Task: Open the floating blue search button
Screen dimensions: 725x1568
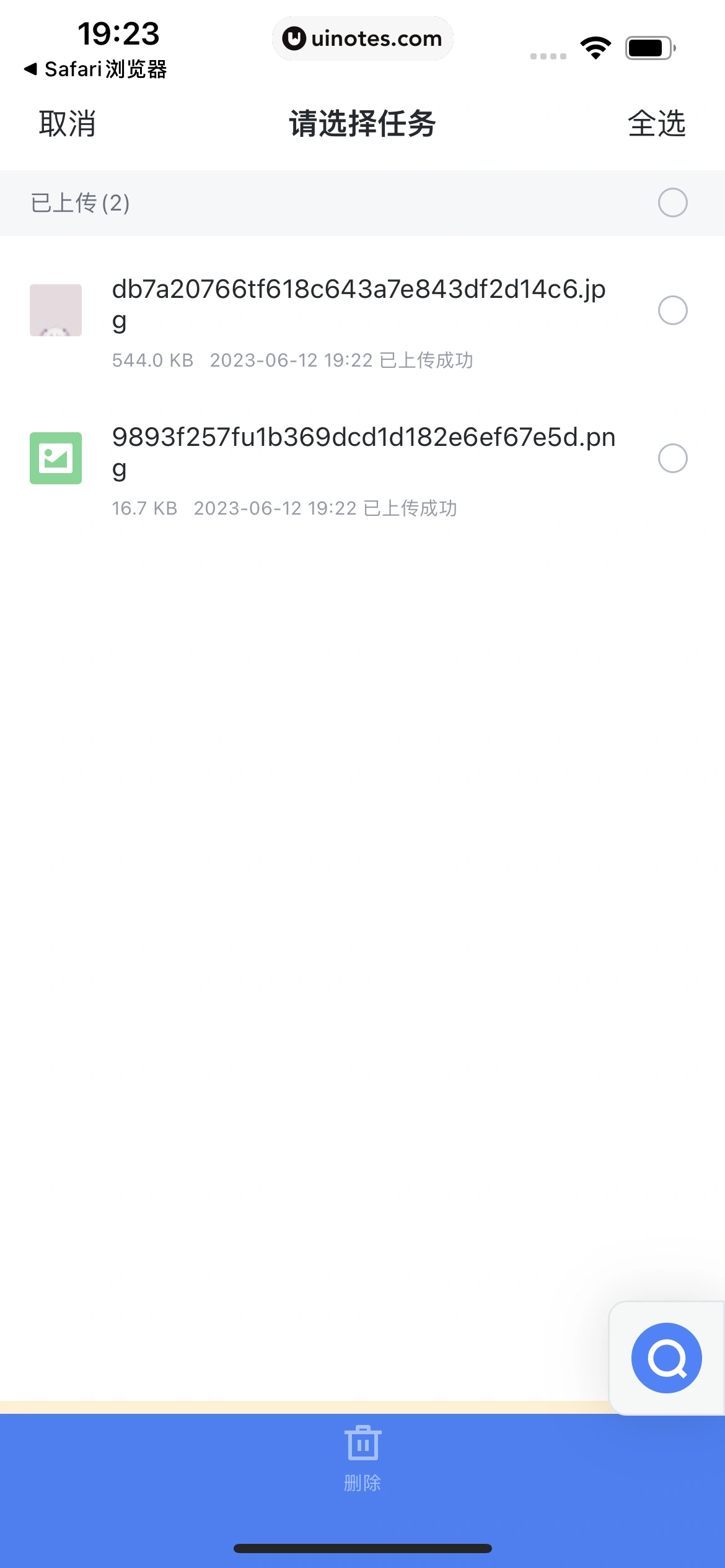Action: point(666,1357)
